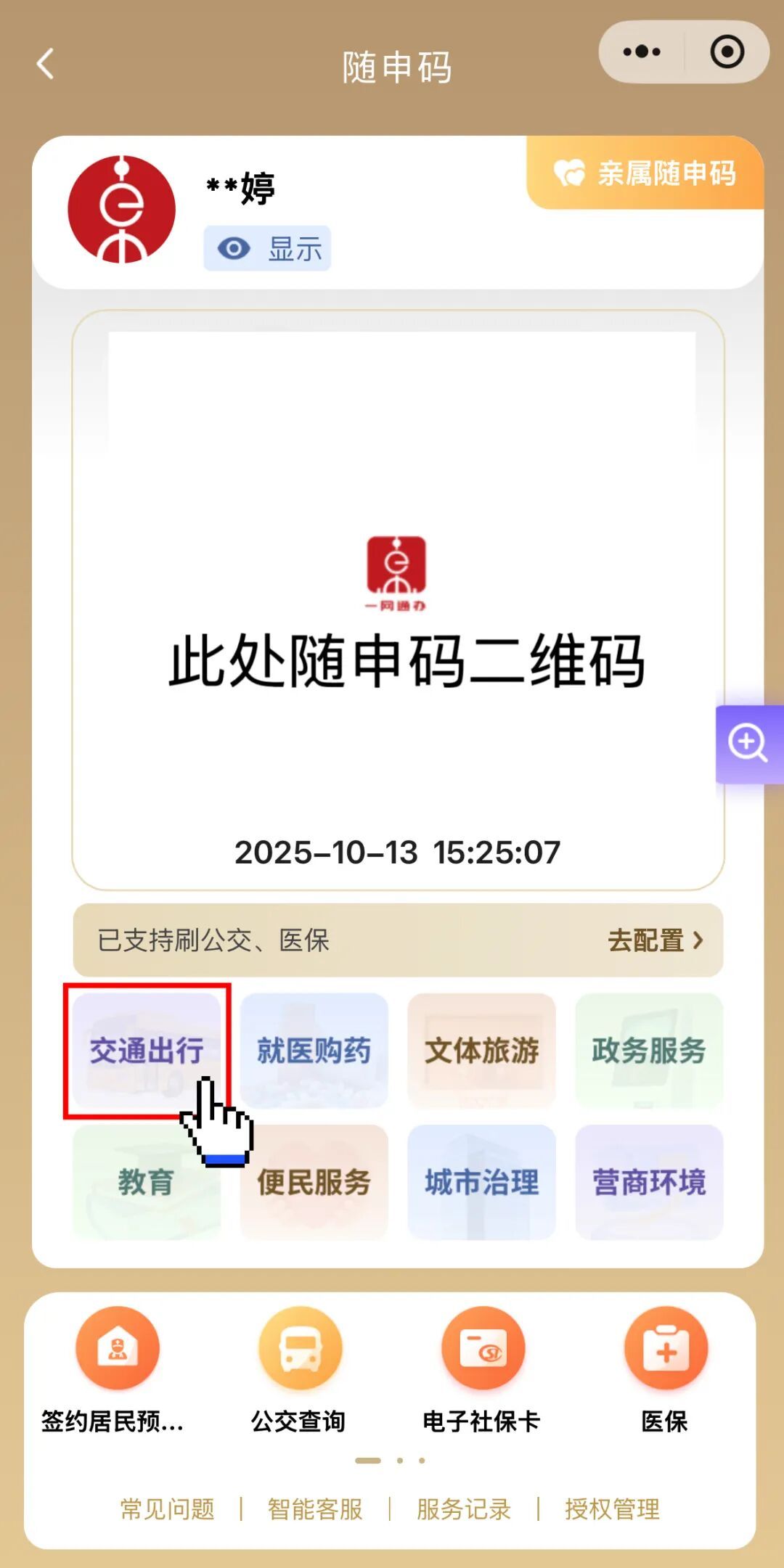Contact 智能客服 support
This screenshot has height=1568, width=784.
pyautogui.click(x=315, y=1509)
